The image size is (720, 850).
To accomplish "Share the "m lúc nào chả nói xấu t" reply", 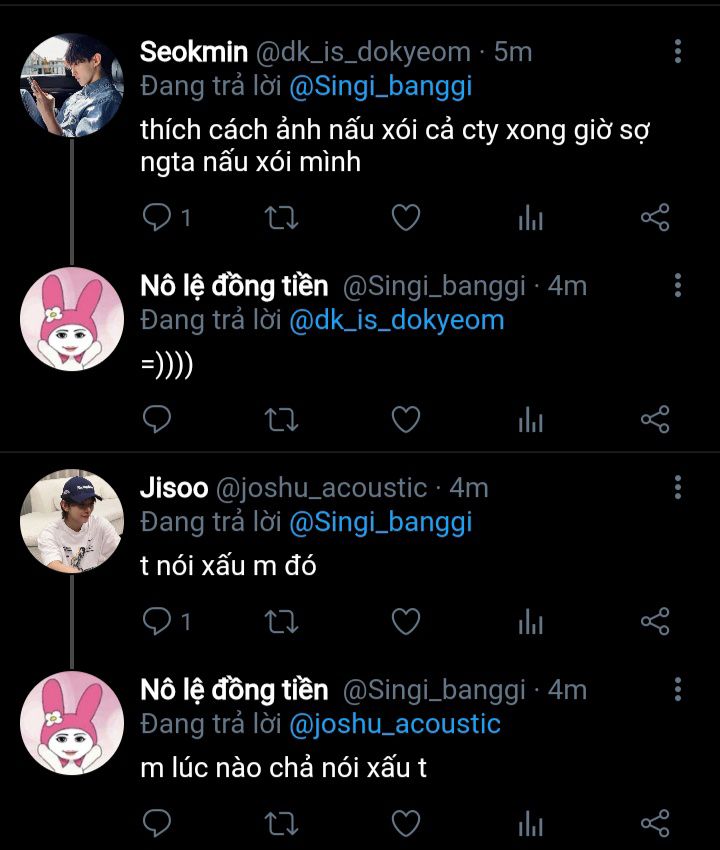I will (654, 824).
